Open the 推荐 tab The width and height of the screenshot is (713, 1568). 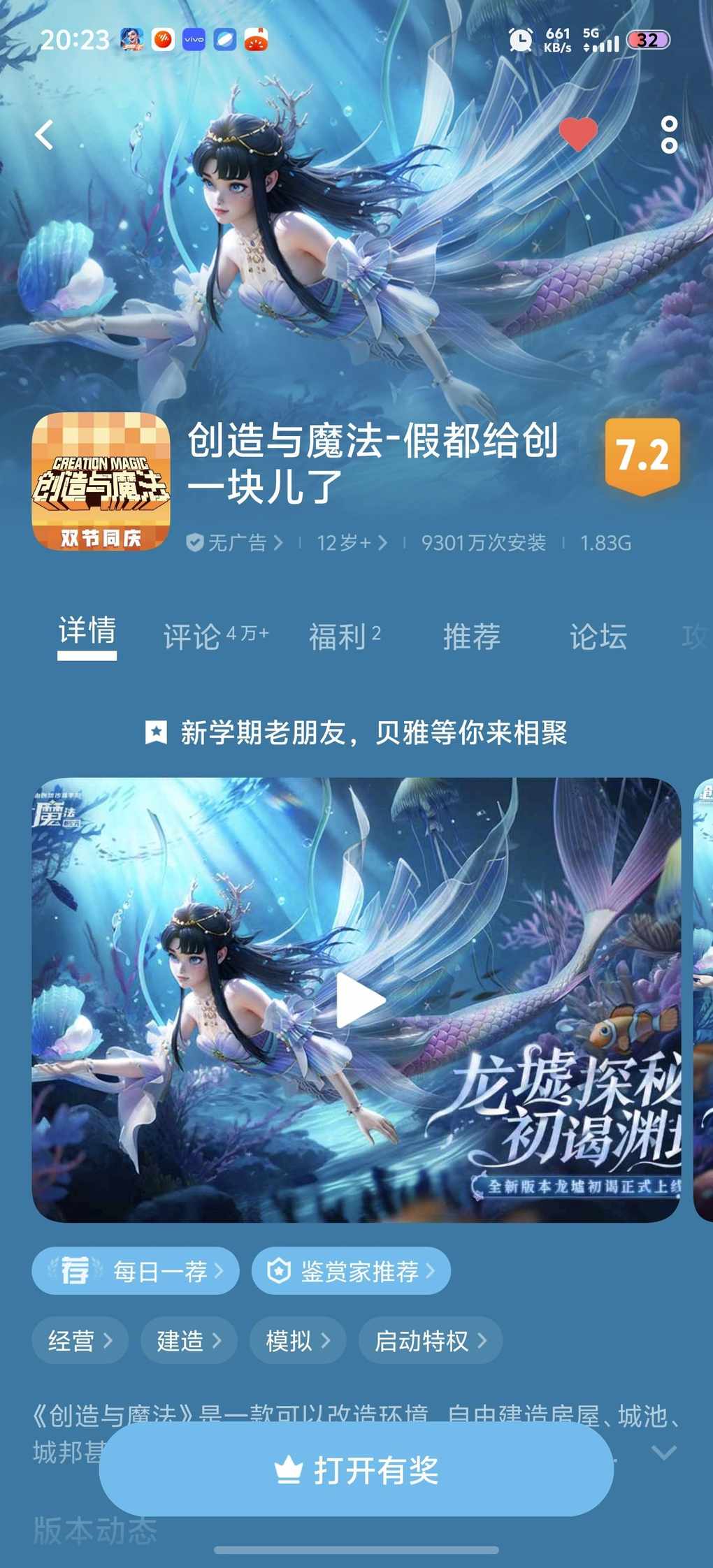pos(471,636)
